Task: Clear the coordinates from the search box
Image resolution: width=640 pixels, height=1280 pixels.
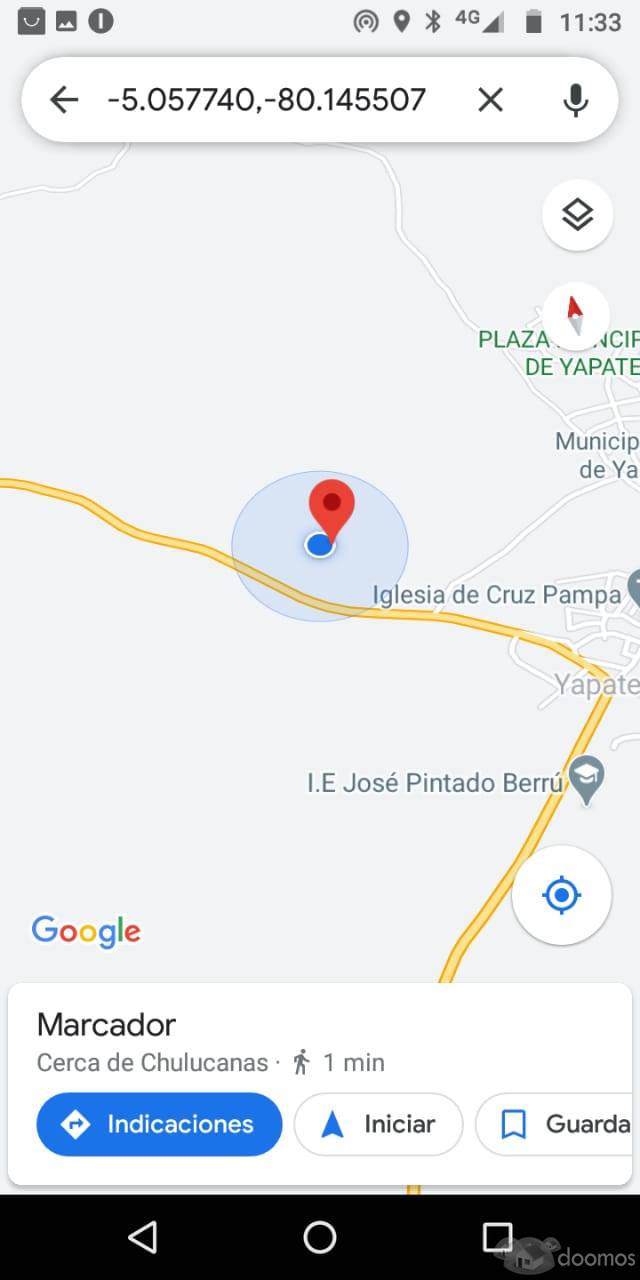Action: [x=490, y=99]
